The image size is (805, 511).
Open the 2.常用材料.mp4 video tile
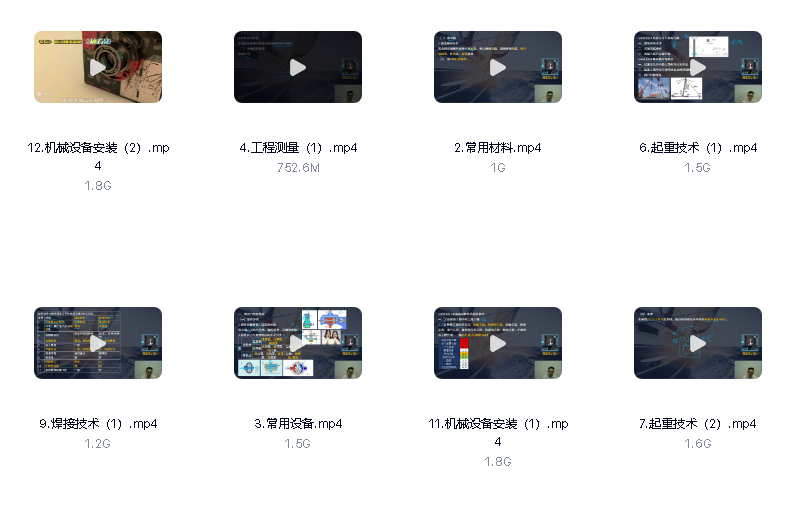[498, 67]
